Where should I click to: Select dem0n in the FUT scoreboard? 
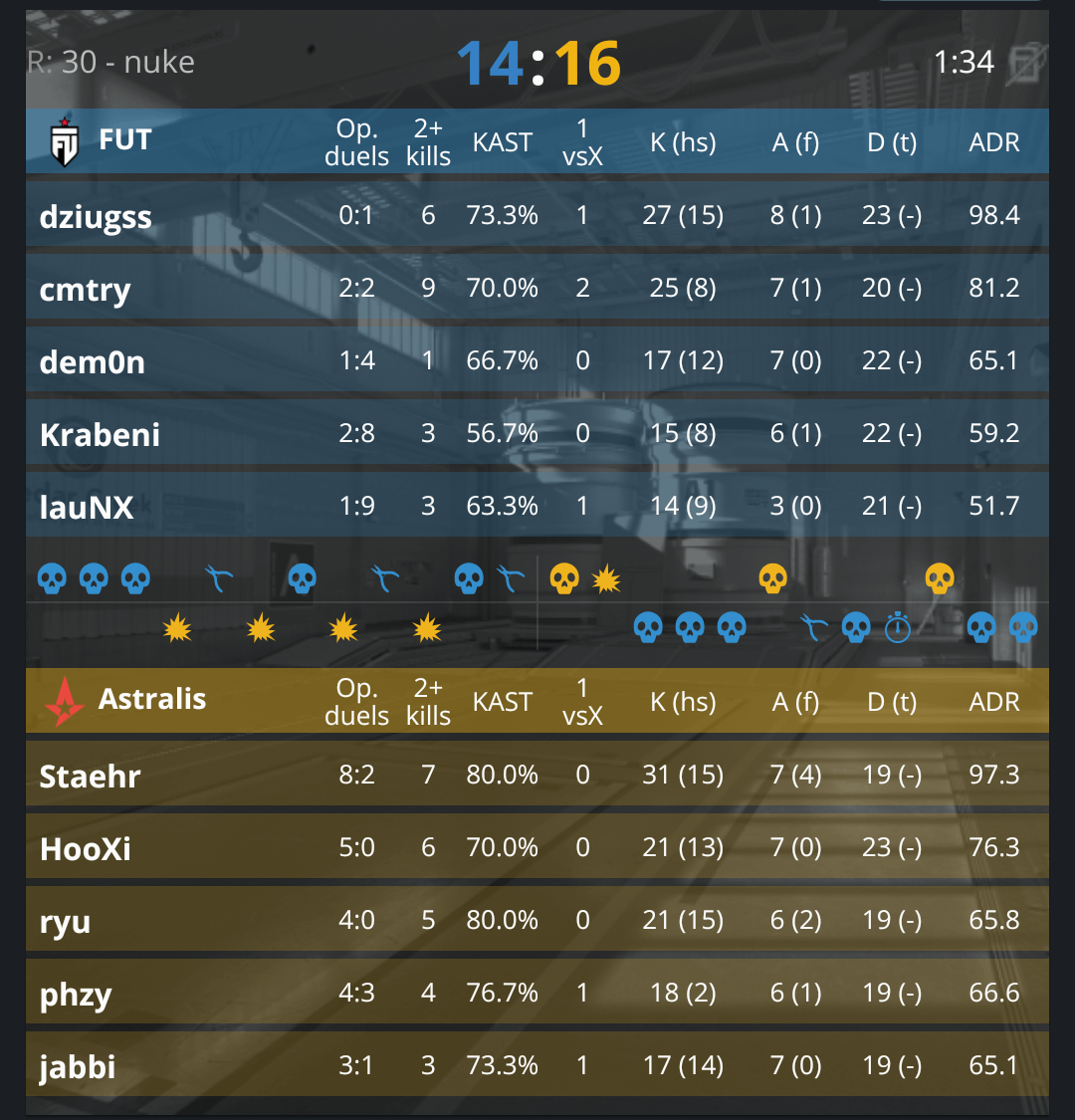(92, 362)
